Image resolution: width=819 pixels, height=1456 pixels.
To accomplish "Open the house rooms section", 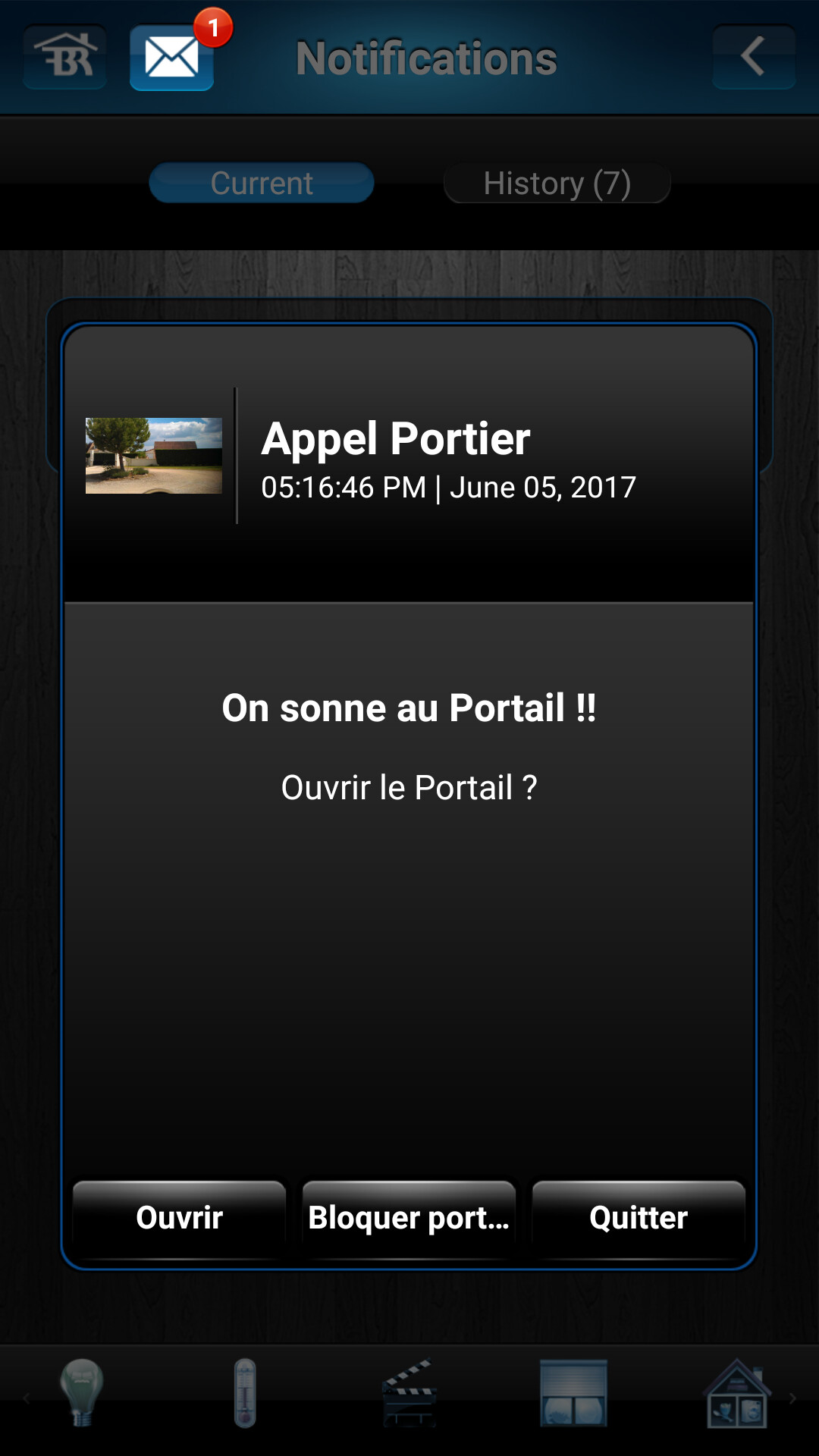I will 736,1392.
